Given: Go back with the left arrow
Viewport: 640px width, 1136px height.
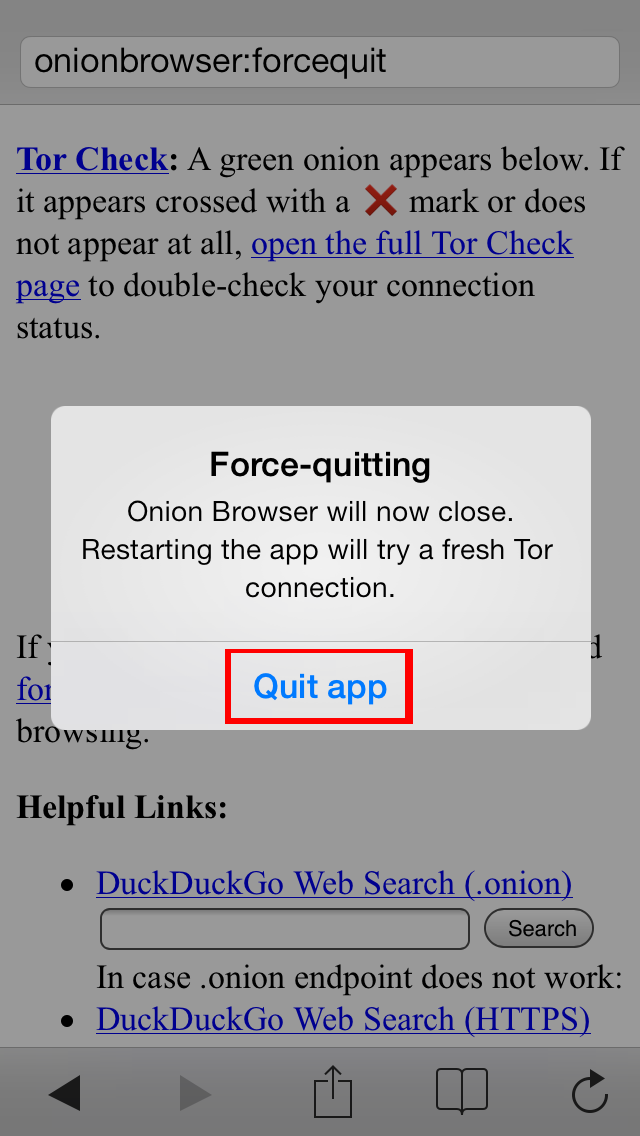Looking at the screenshot, I should (65, 1093).
